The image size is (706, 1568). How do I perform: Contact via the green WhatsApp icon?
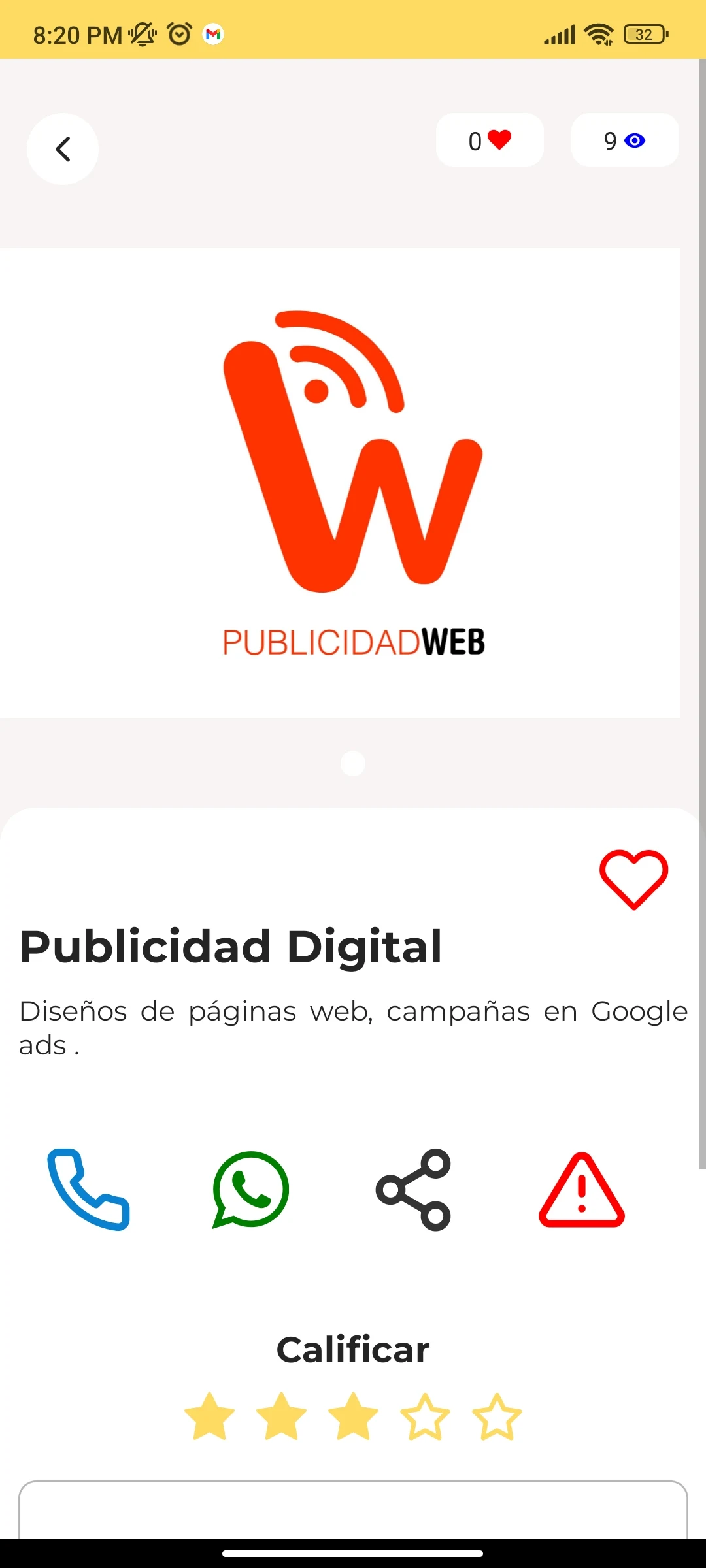tap(250, 1190)
